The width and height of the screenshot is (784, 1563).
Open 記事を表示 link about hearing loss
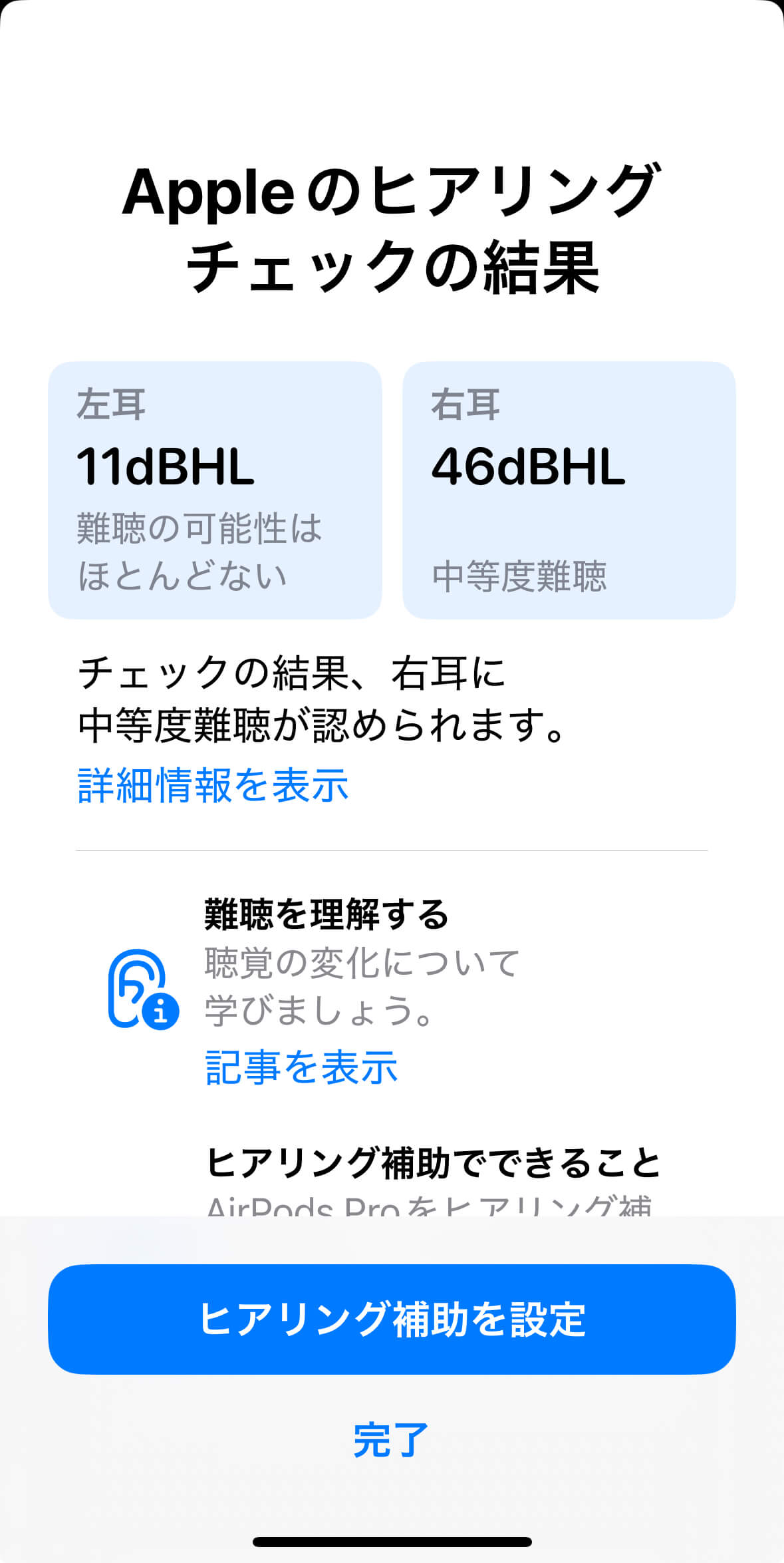click(301, 1067)
